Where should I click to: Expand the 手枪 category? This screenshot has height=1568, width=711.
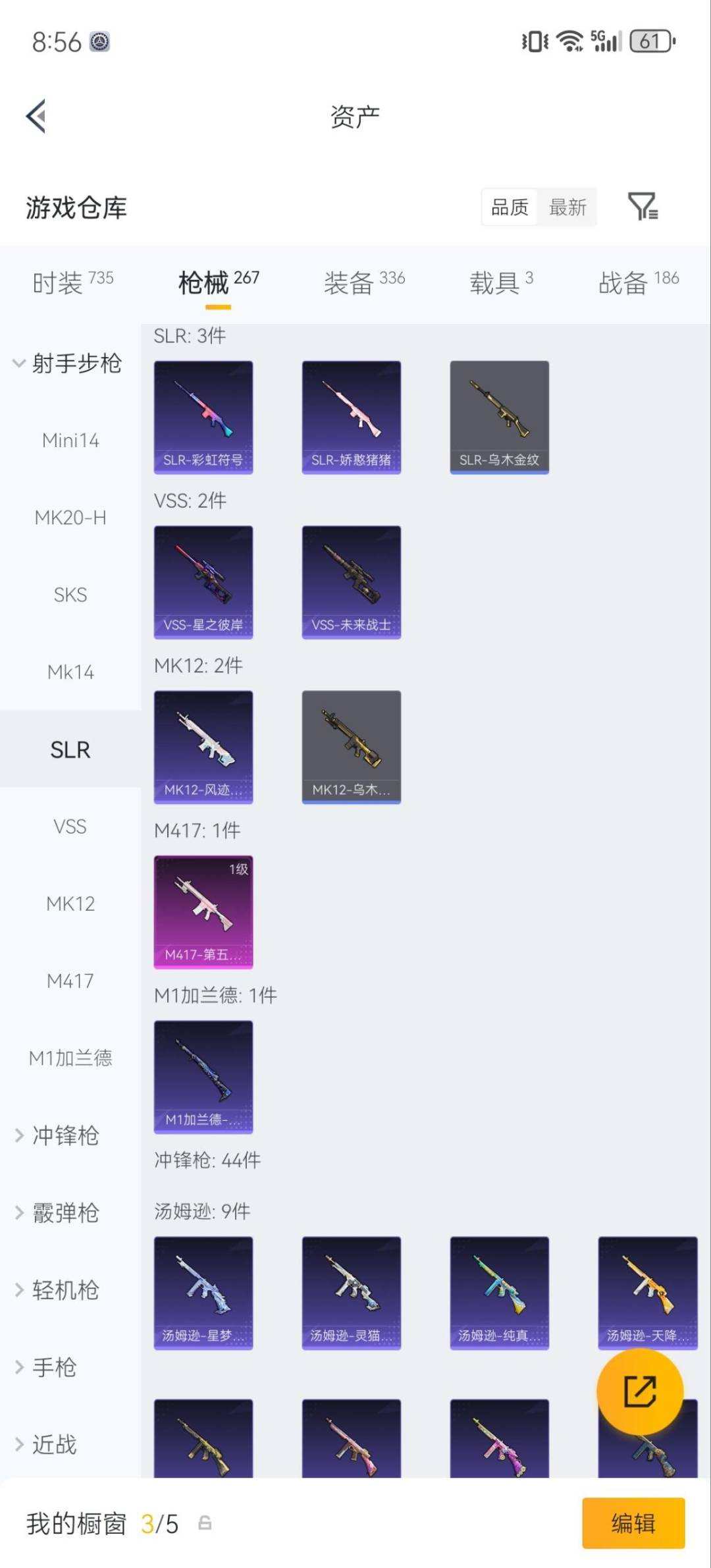point(46,1367)
